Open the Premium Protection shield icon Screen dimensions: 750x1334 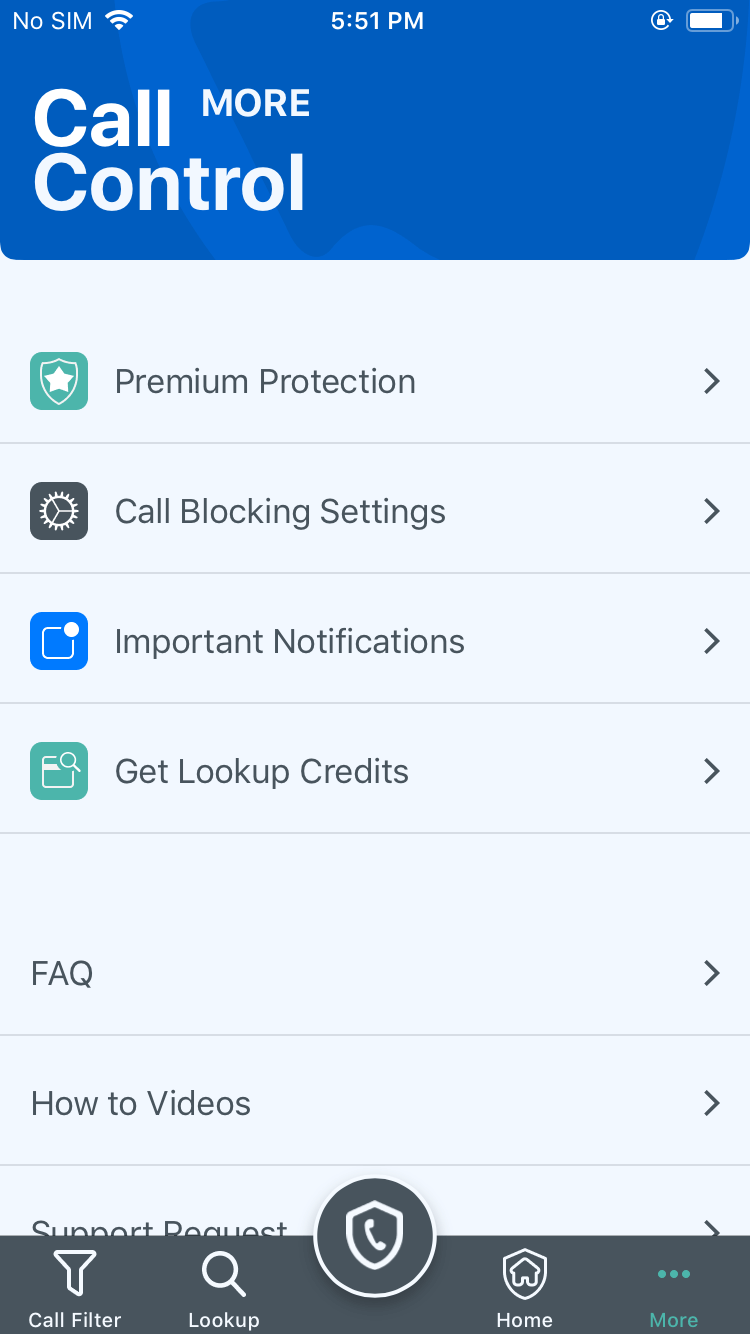(x=58, y=381)
